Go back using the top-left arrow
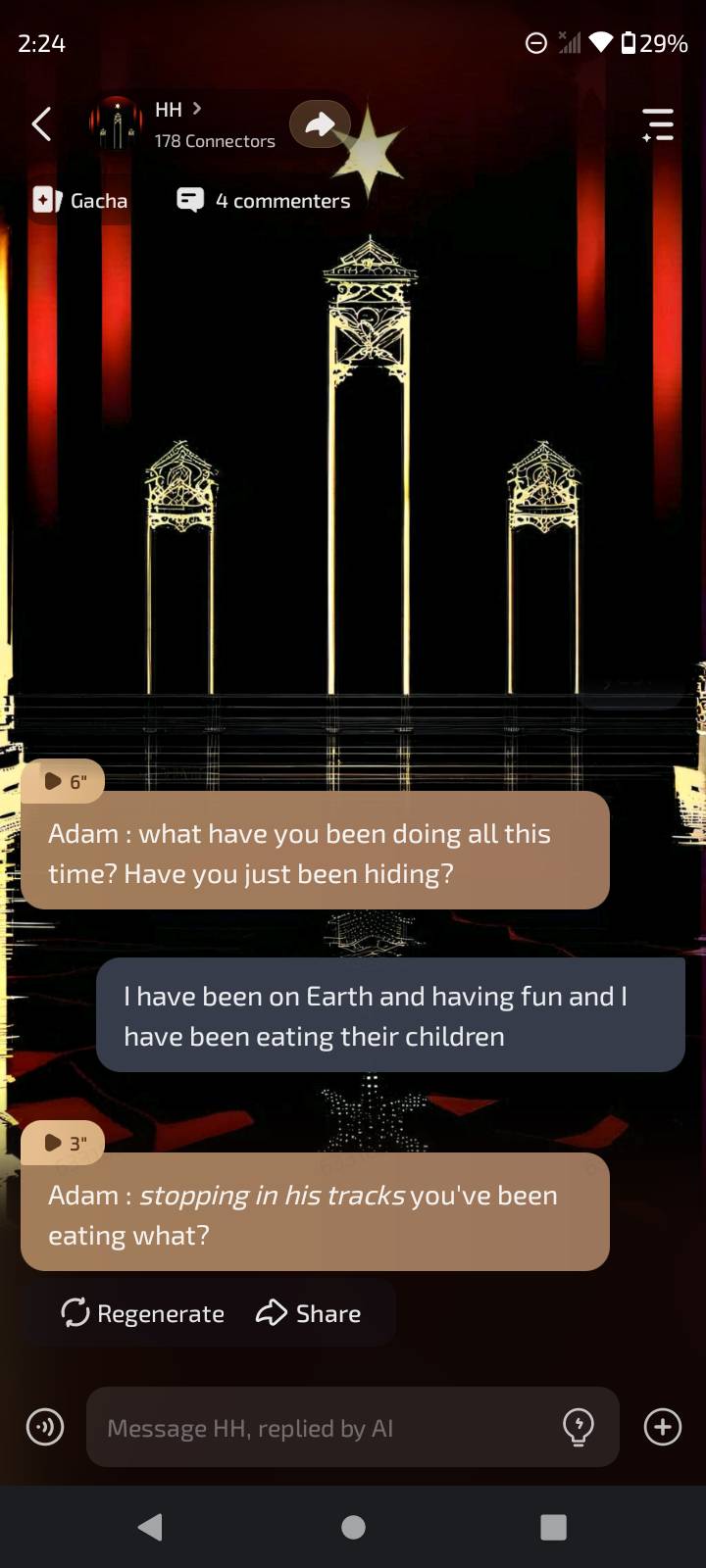Image resolution: width=706 pixels, height=1568 pixels. 42,124
